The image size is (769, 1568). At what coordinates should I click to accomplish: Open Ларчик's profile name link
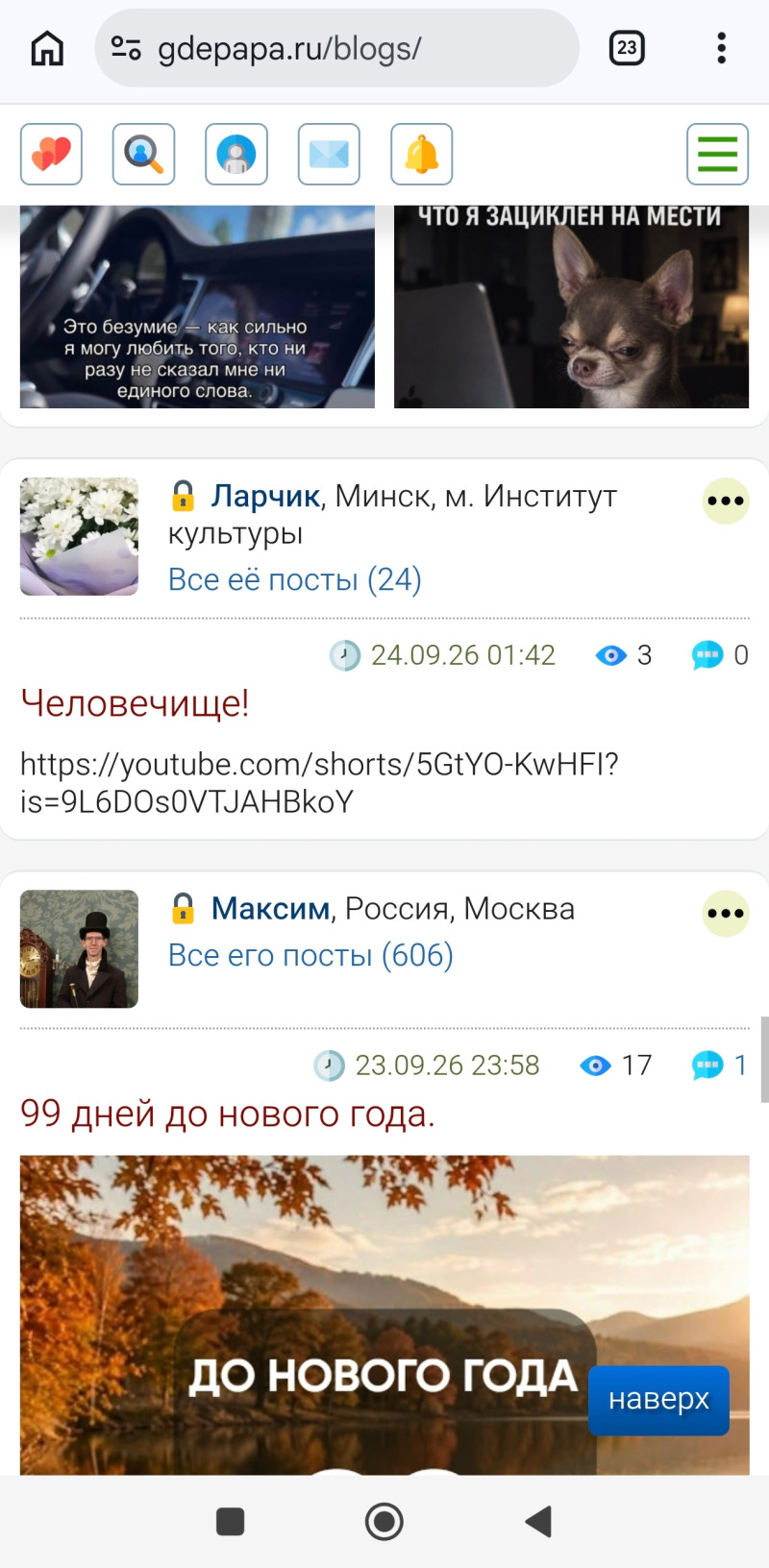pos(265,496)
